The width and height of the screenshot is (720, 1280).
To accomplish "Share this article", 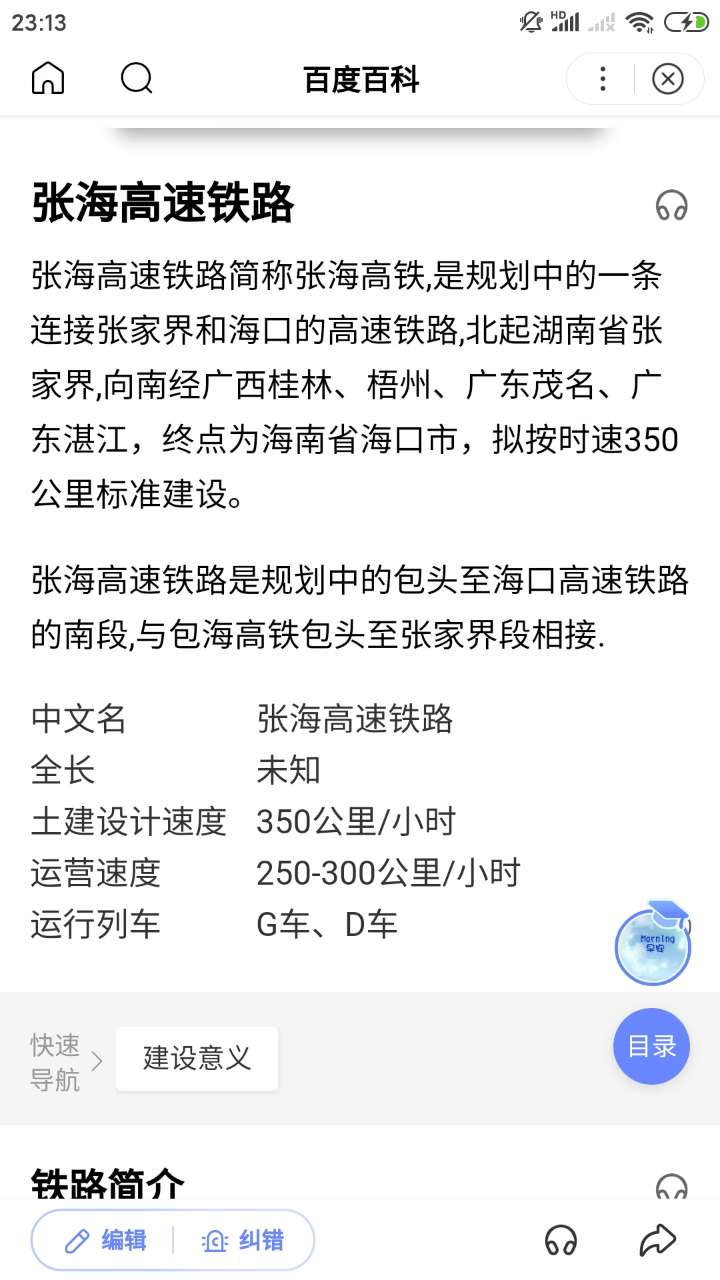I will tap(658, 1241).
